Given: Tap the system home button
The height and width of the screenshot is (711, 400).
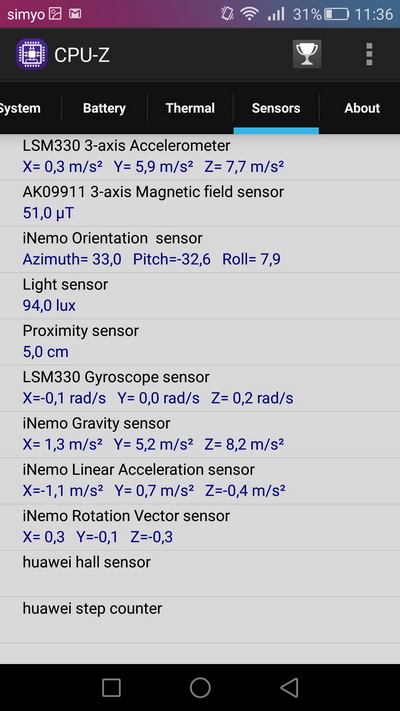Looking at the screenshot, I should coord(200,687).
